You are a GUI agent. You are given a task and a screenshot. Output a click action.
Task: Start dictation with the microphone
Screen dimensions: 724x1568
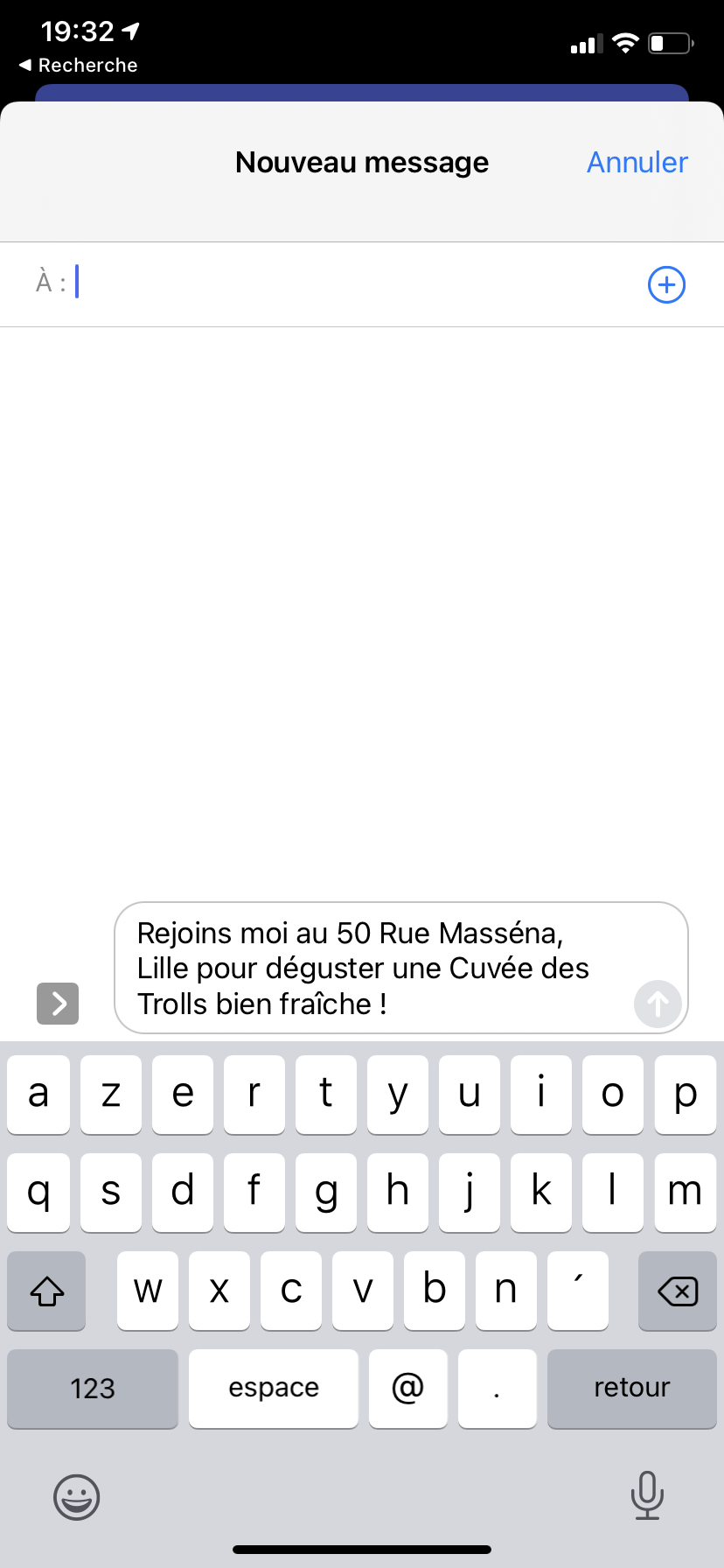tap(647, 1495)
